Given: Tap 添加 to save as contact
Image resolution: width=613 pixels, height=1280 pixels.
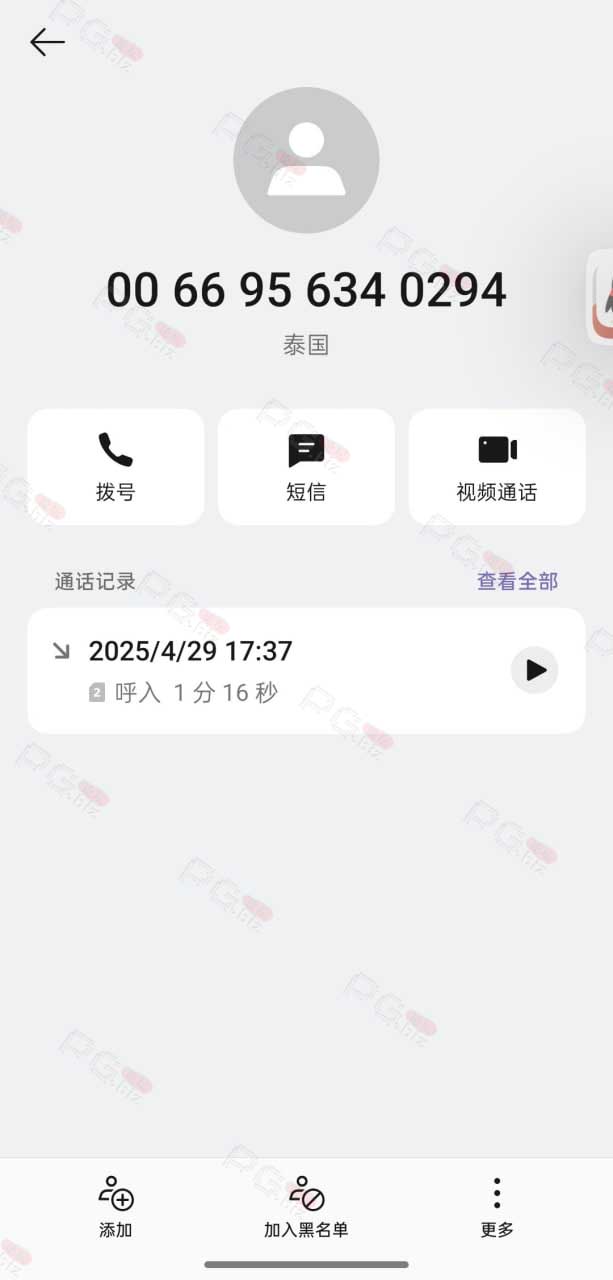Looking at the screenshot, I should click(116, 1208).
